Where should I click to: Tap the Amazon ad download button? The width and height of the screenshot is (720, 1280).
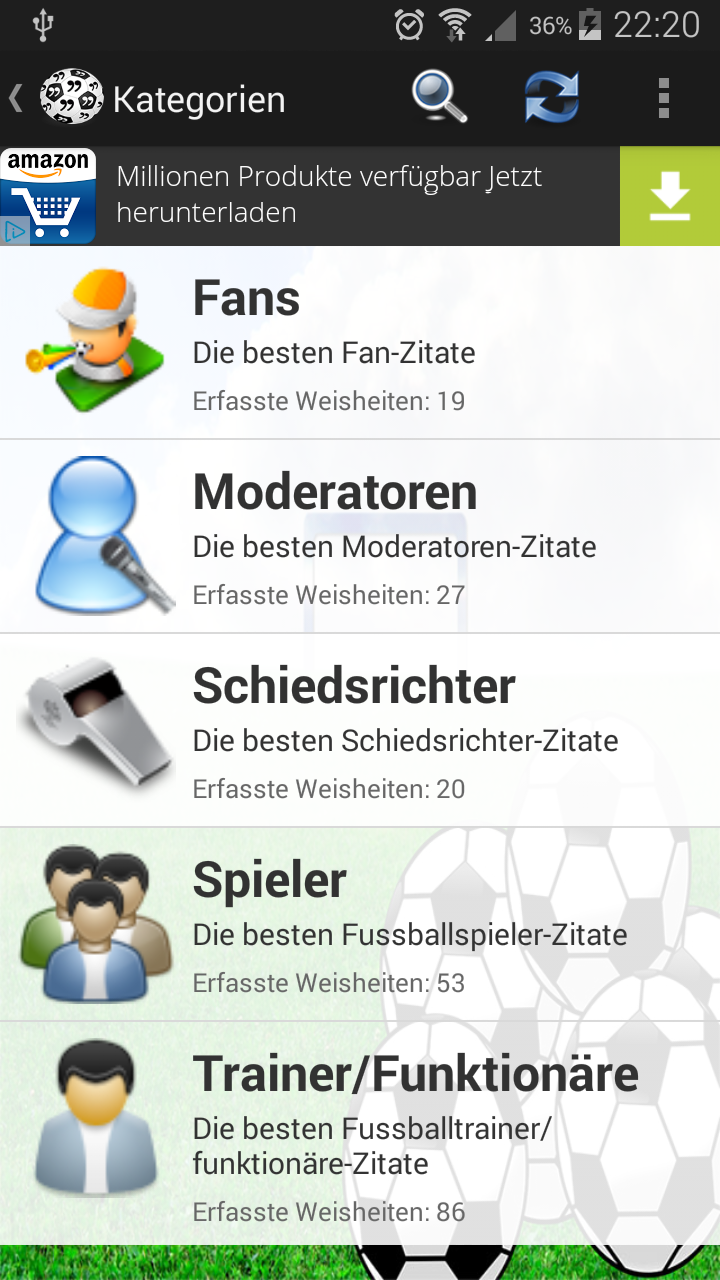tap(669, 196)
